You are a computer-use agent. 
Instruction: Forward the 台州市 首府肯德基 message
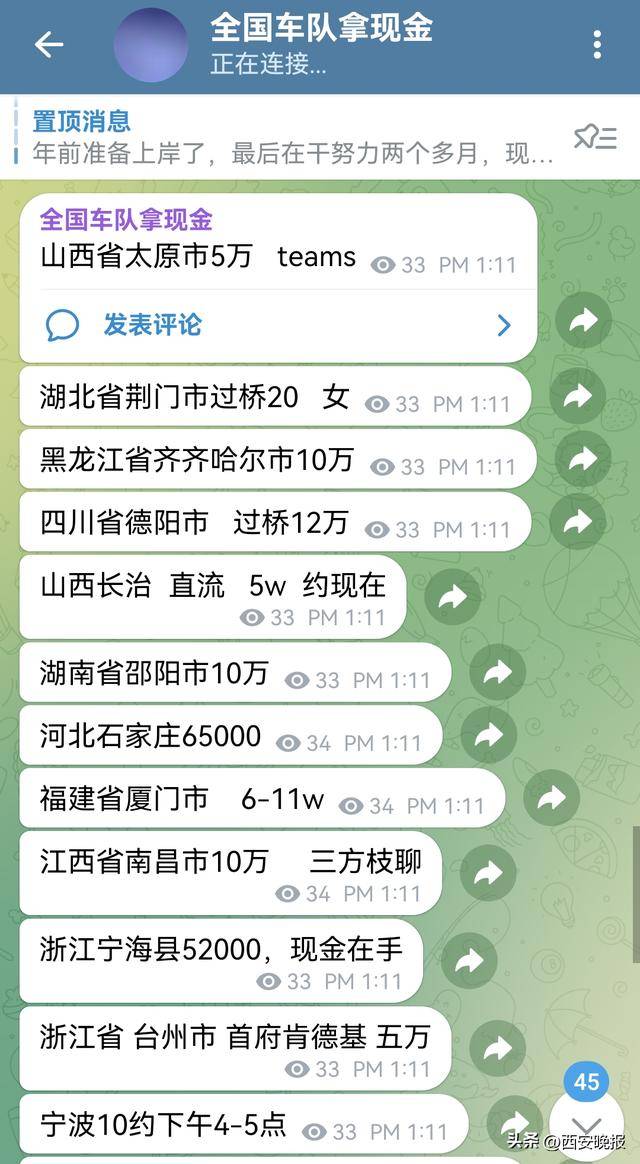(497, 1048)
